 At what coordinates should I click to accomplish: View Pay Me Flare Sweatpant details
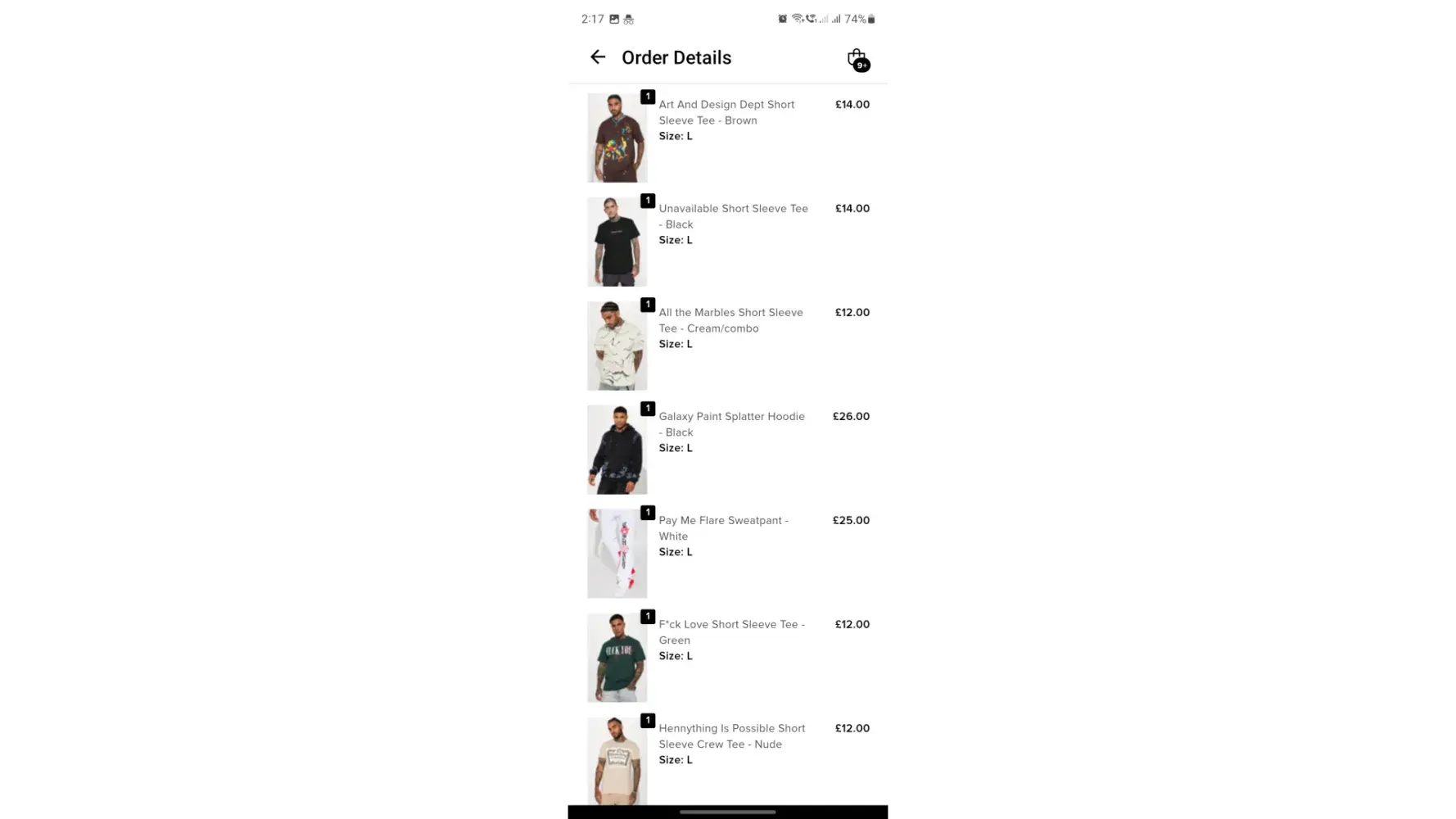[x=722, y=528]
